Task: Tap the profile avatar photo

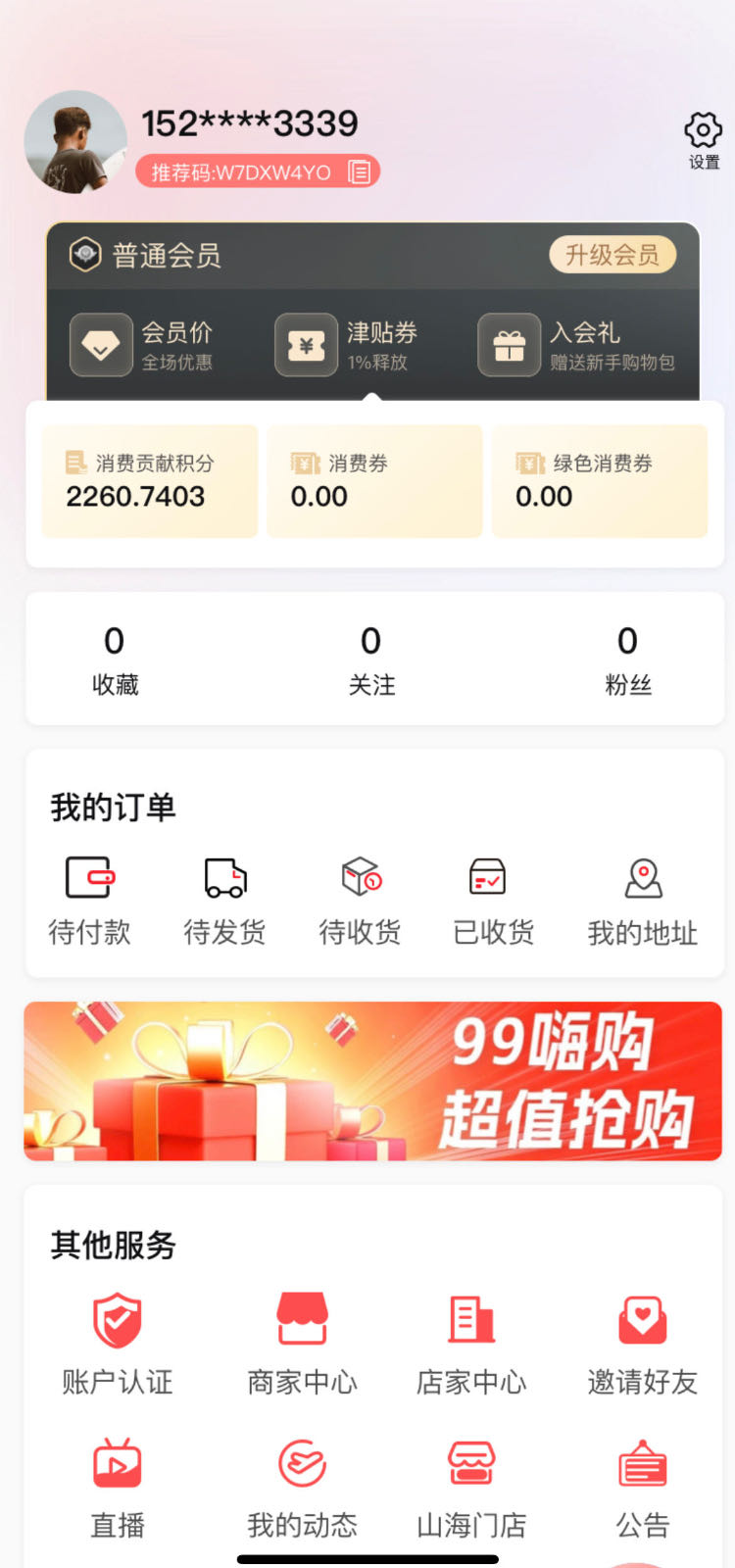Action: click(75, 142)
